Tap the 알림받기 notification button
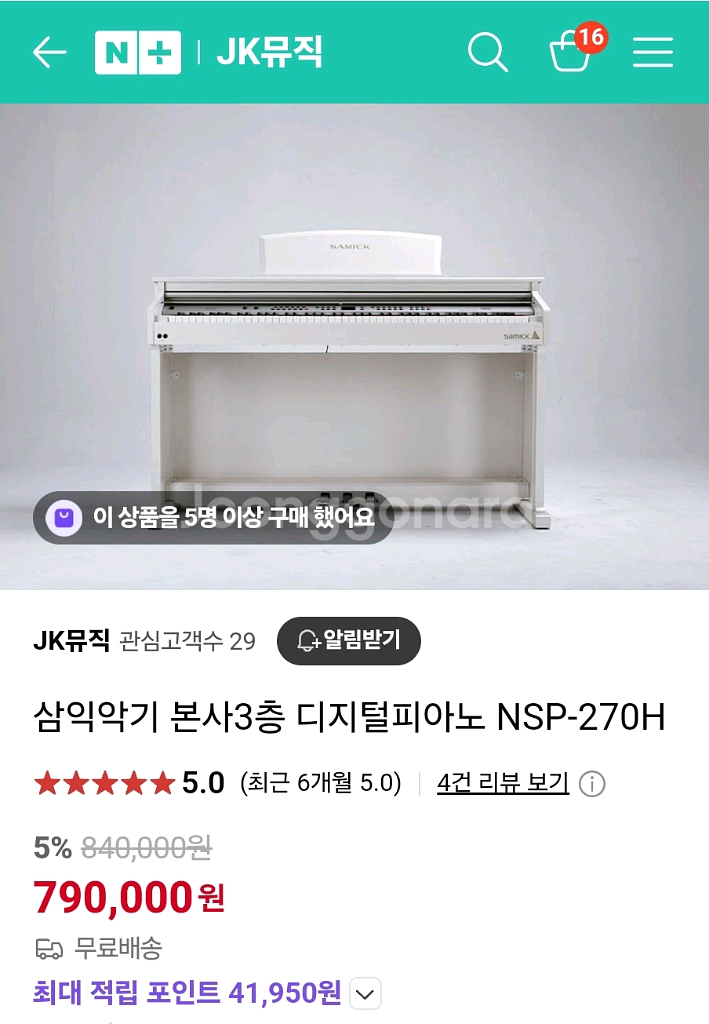 click(x=348, y=641)
